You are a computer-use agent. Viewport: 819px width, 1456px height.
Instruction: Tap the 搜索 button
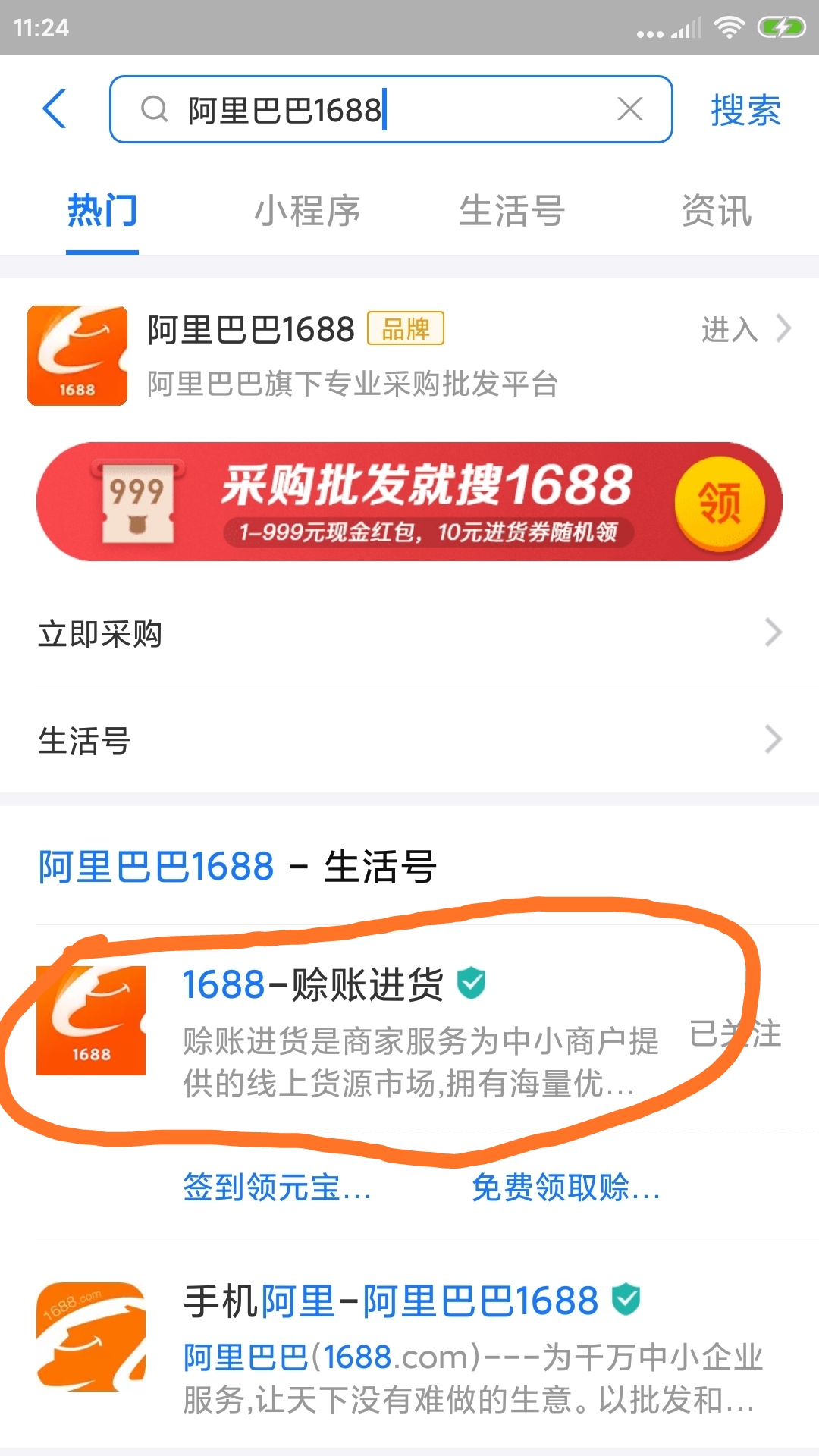coord(745,111)
